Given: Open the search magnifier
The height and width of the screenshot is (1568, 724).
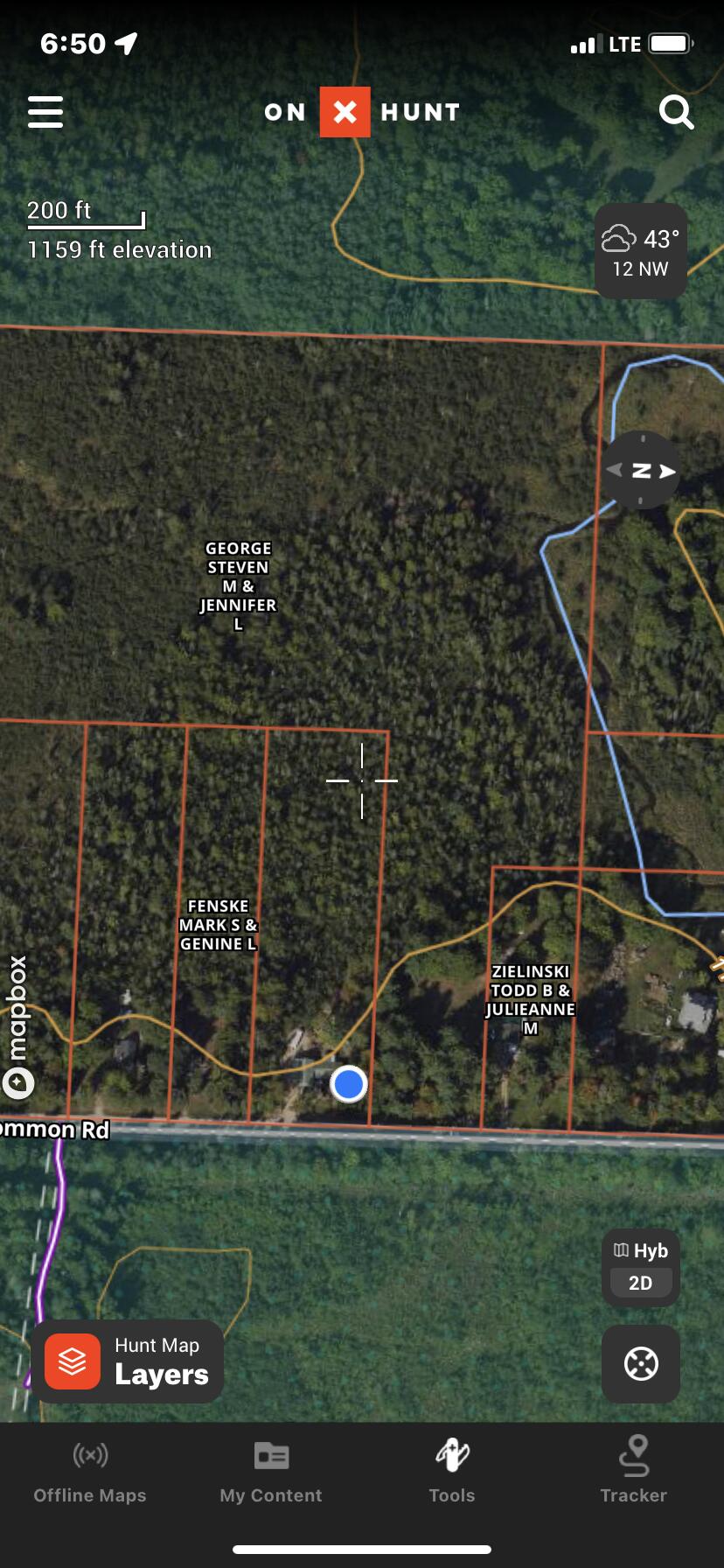Looking at the screenshot, I should (676, 112).
